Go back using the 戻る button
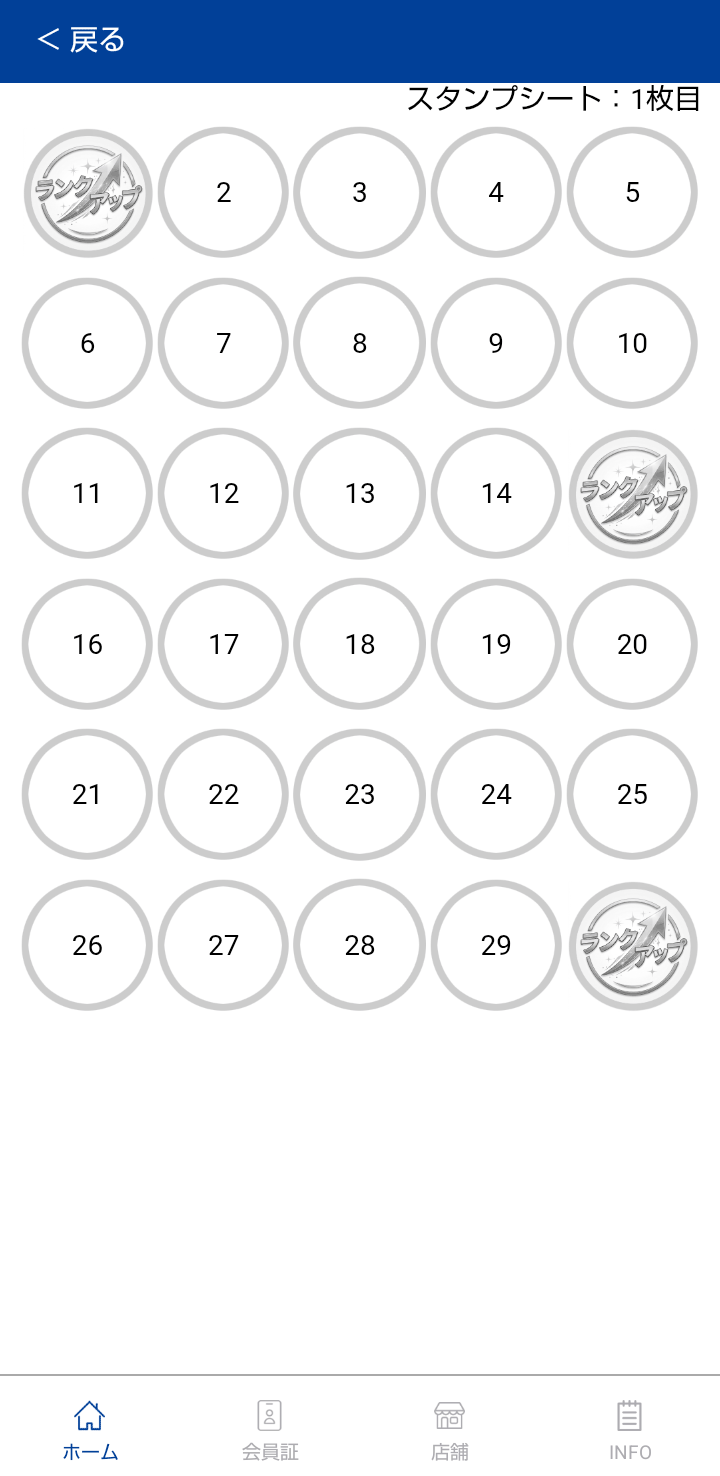The height and width of the screenshot is (1476, 720). pyautogui.click(x=80, y=40)
